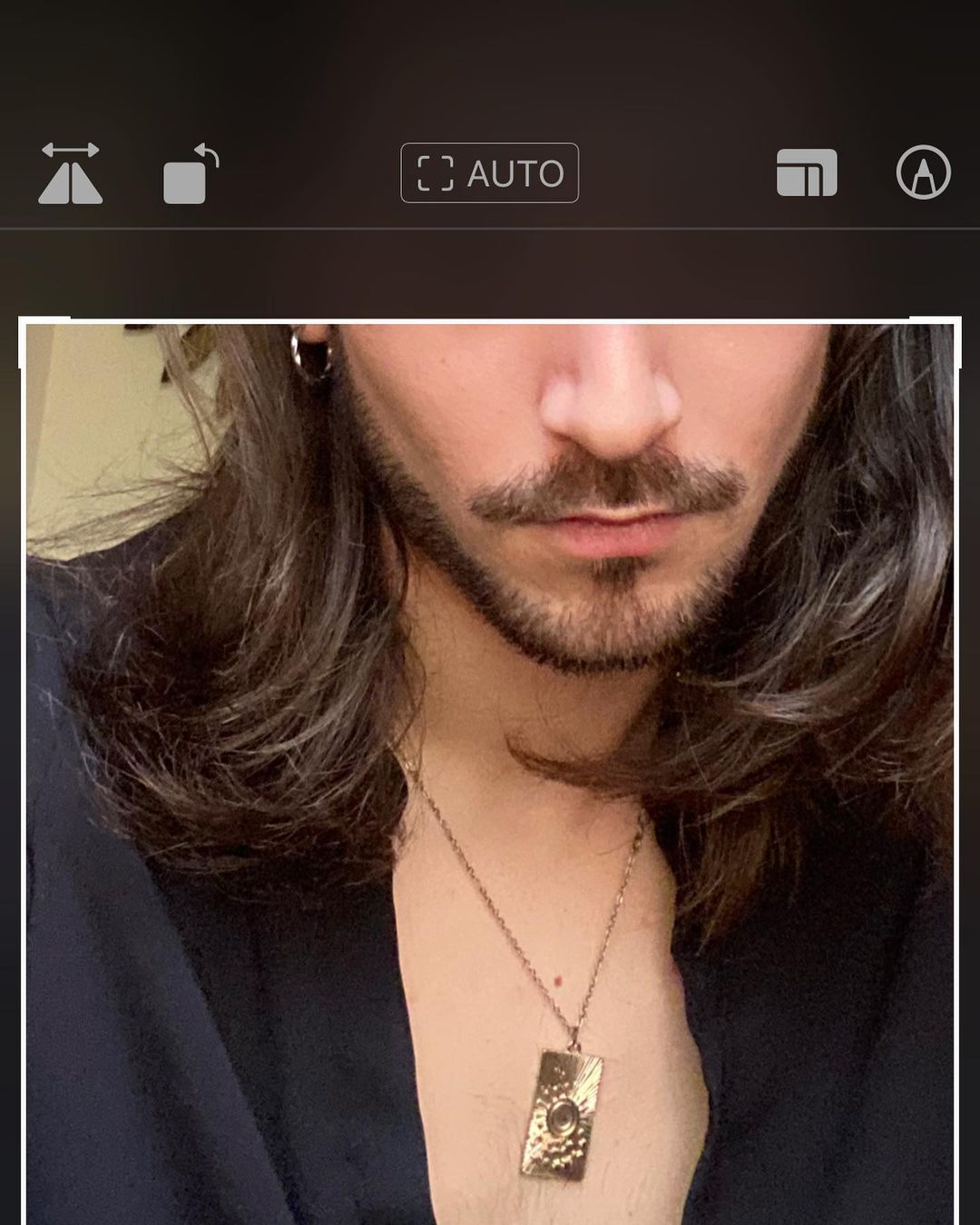Rotate the photo 90 degrees
980x1225 pixels.
coord(190,174)
